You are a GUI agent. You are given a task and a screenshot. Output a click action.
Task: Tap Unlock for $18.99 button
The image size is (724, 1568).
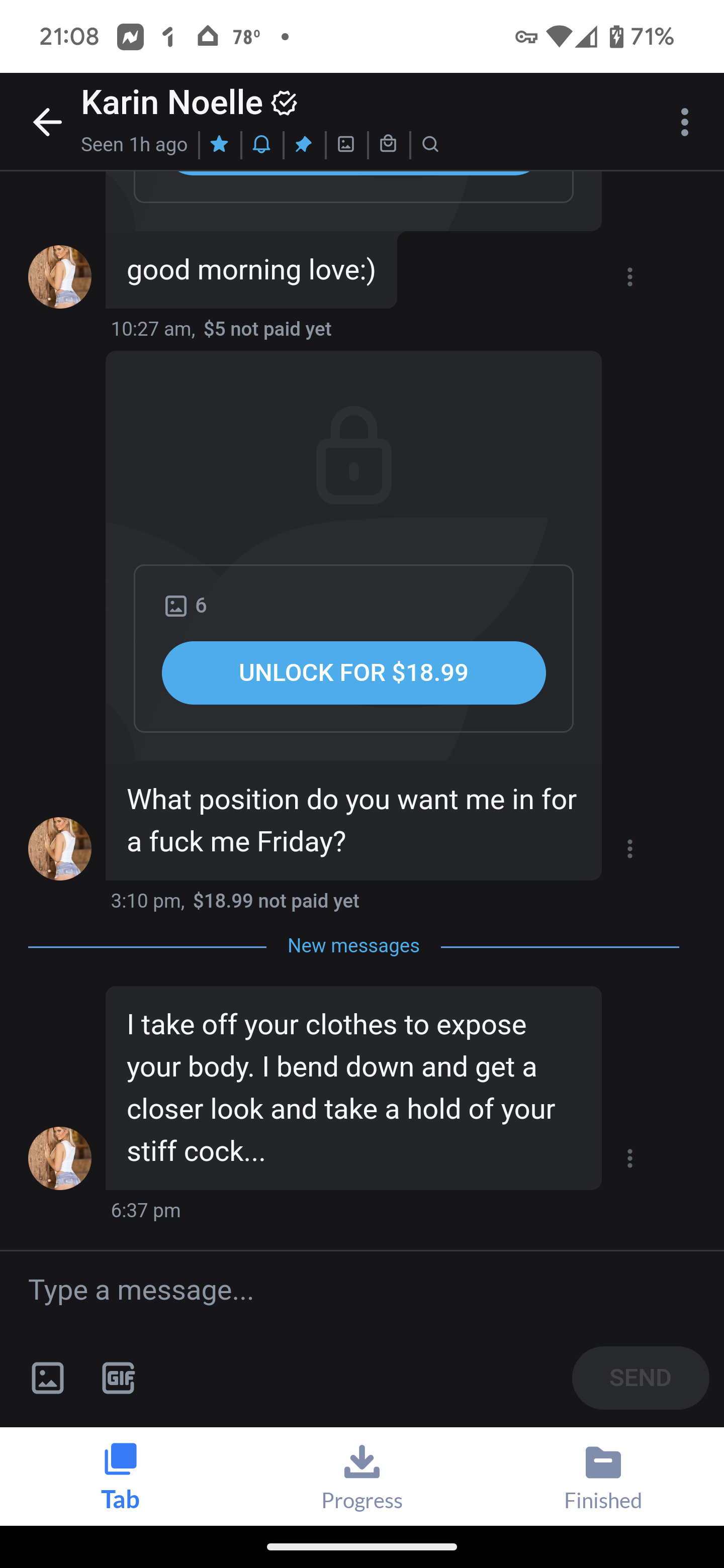tap(353, 672)
